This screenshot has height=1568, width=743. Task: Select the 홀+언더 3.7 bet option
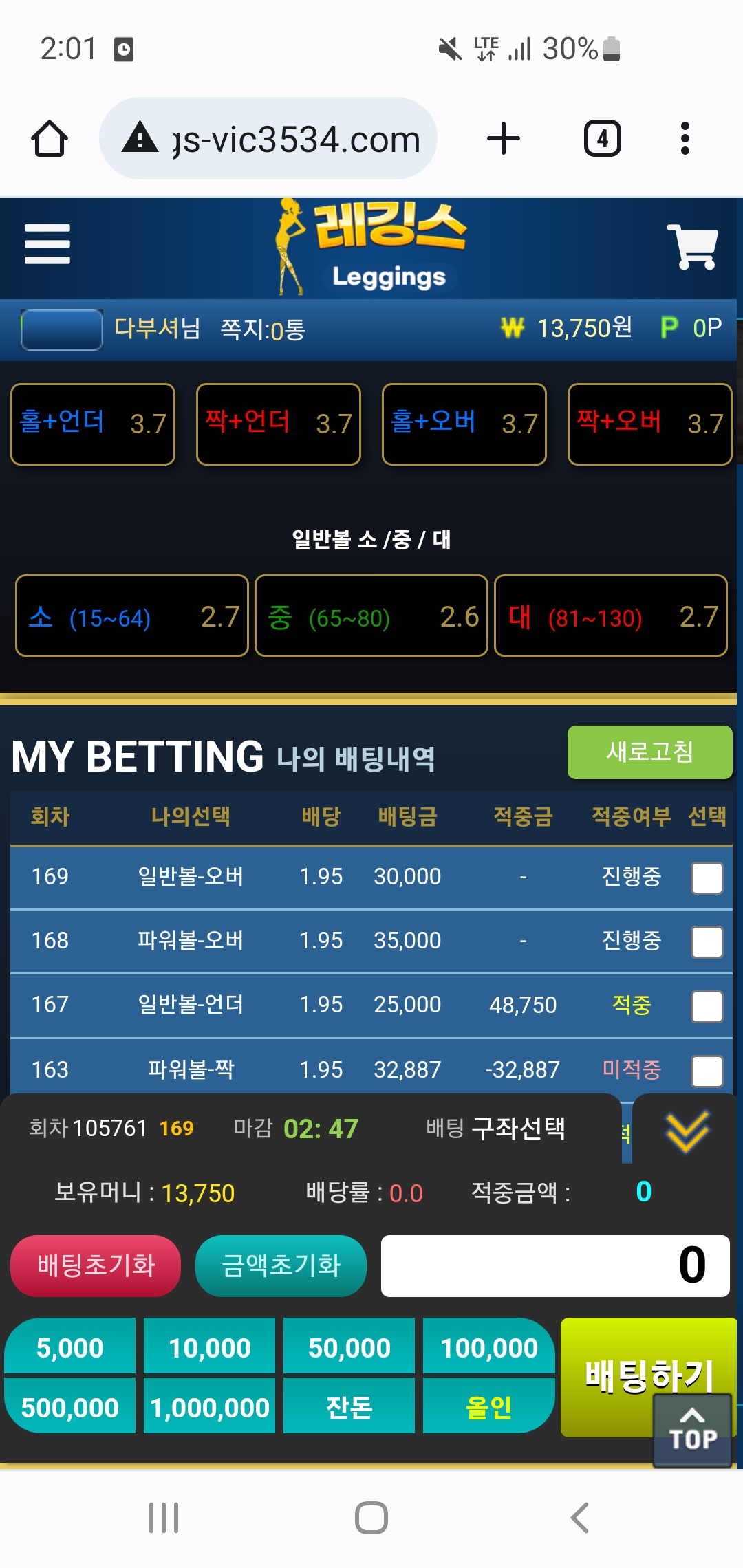[x=93, y=424]
